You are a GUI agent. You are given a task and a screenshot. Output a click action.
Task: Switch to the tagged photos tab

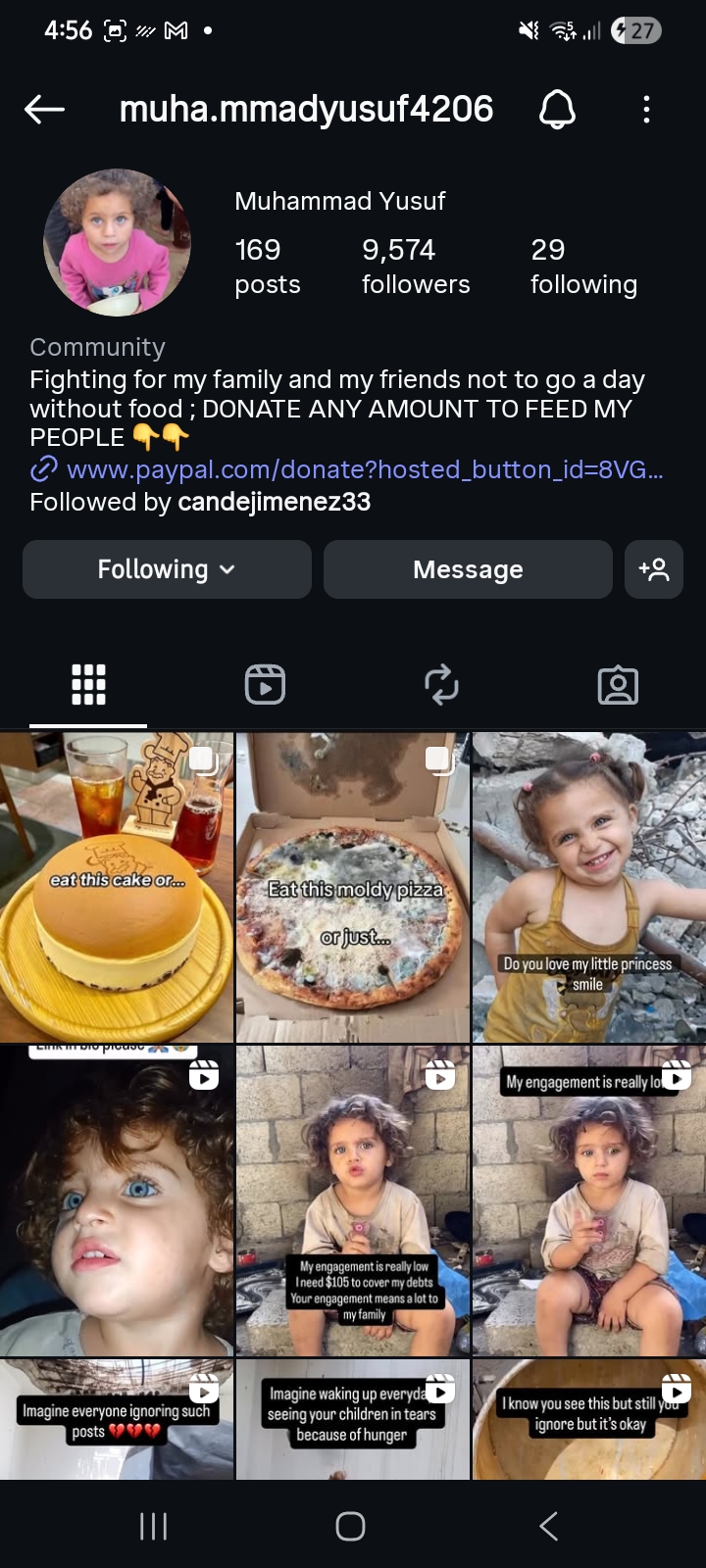618,684
